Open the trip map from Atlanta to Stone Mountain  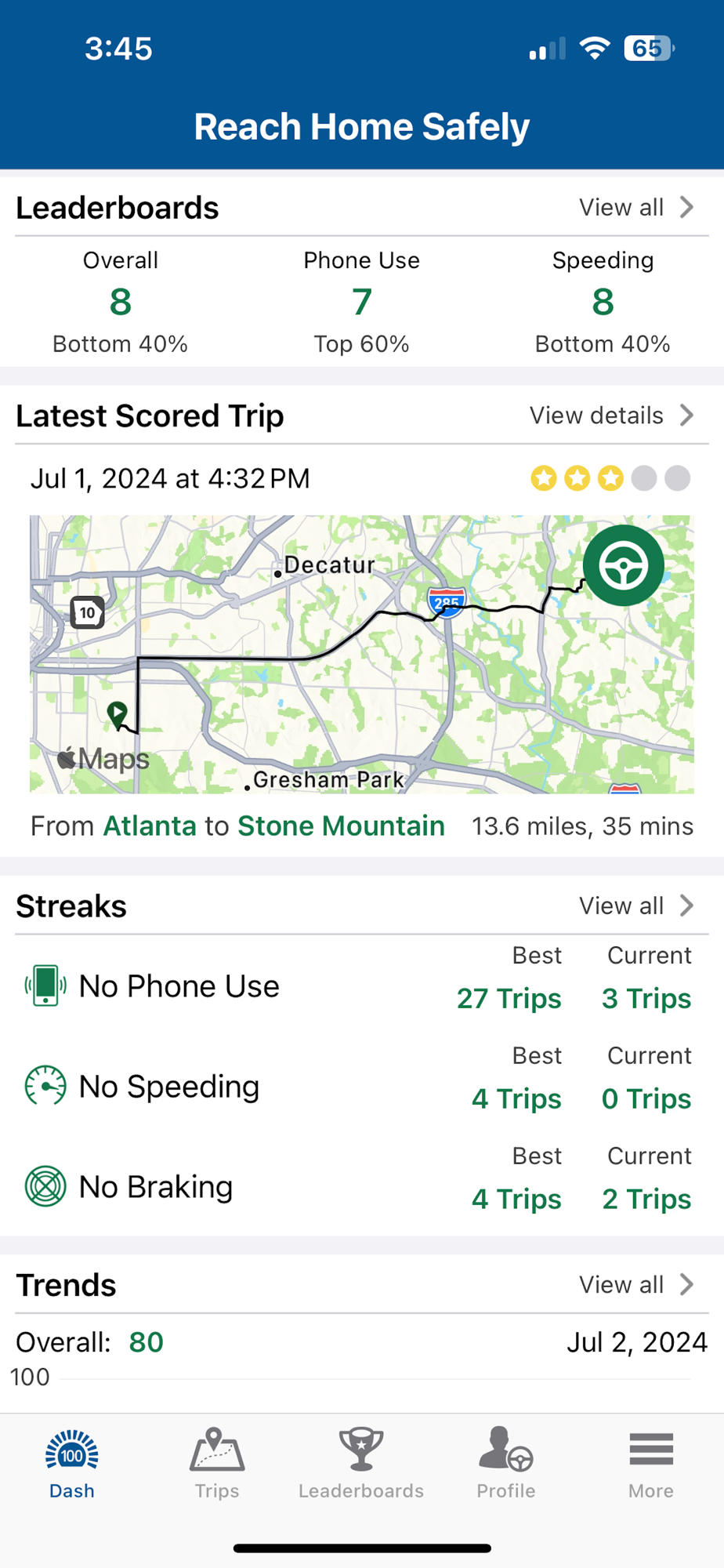[362, 654]
